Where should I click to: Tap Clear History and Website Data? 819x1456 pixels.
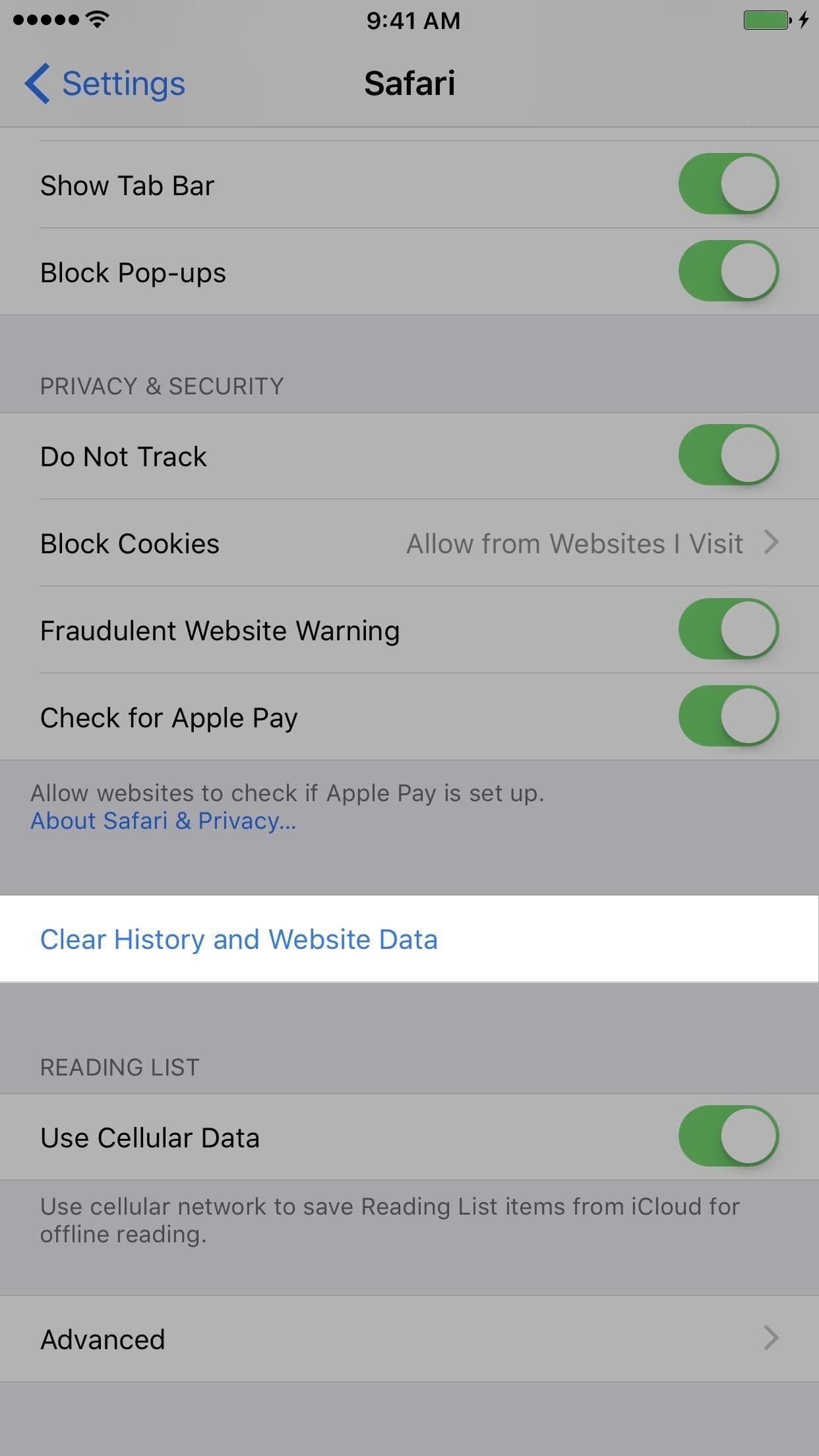click(x=239, y=939)
